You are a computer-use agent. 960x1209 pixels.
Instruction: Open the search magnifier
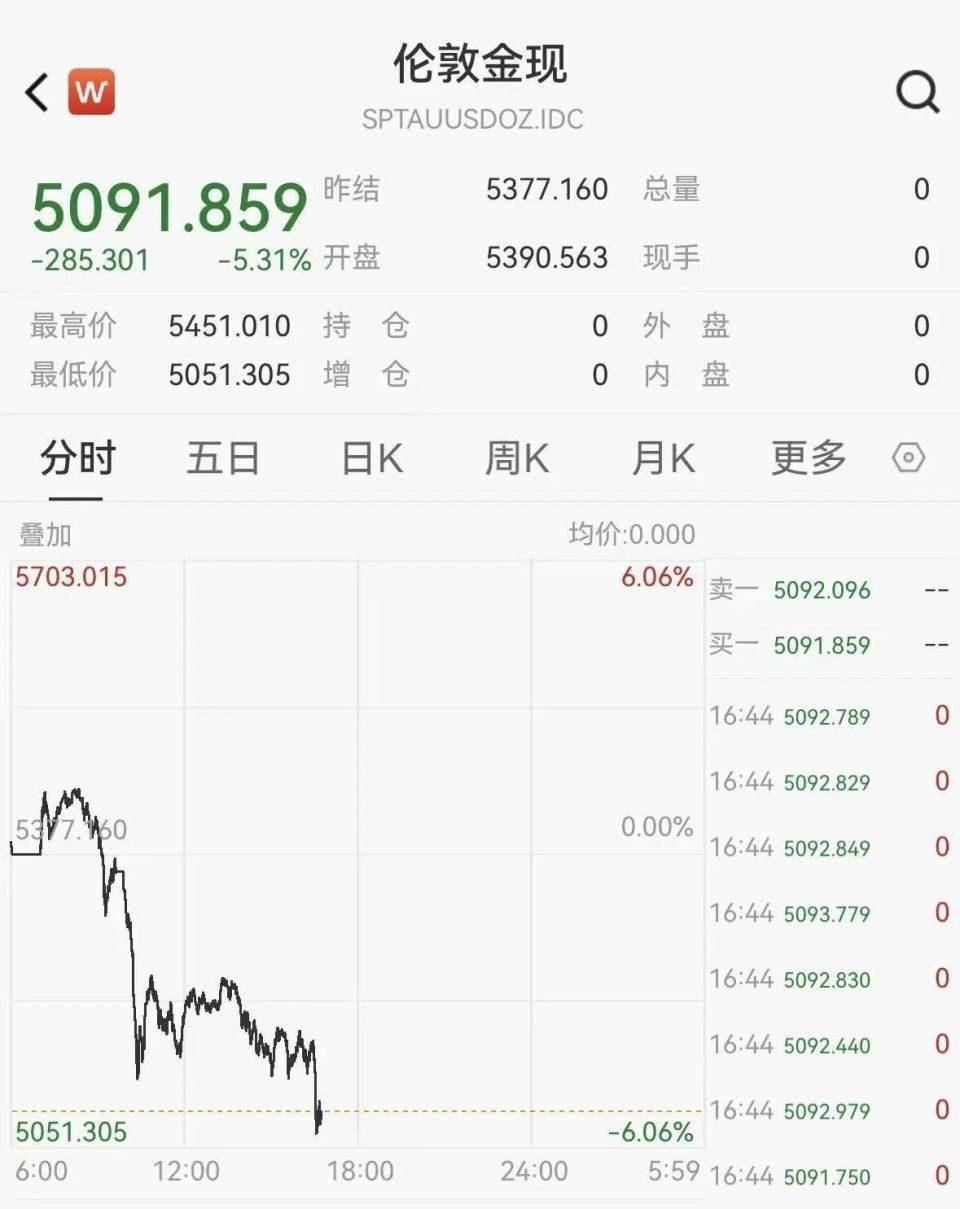tap(917, 93)
